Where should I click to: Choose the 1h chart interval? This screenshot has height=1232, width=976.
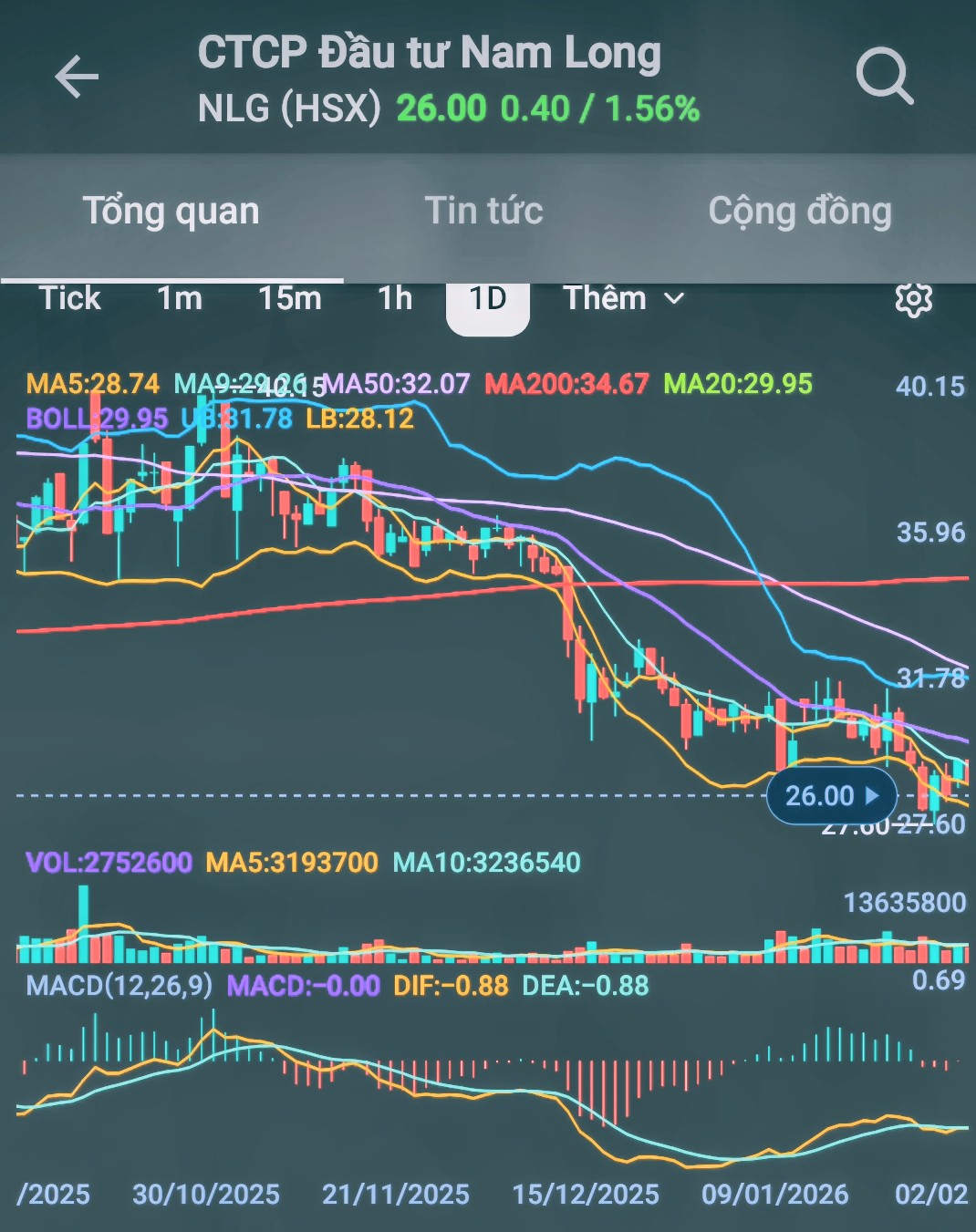(x=395, y=299)
